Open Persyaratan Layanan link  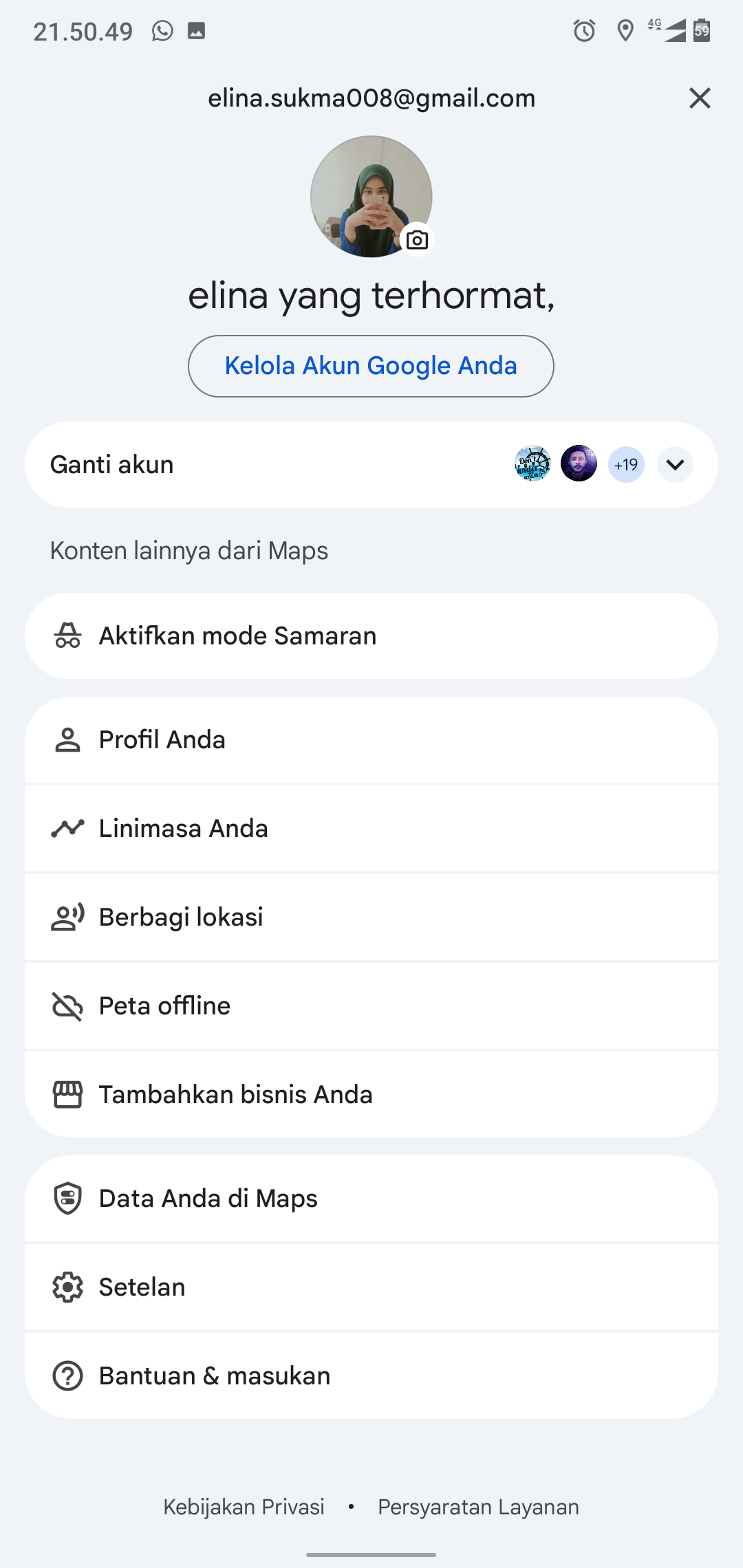point(478,1507)
